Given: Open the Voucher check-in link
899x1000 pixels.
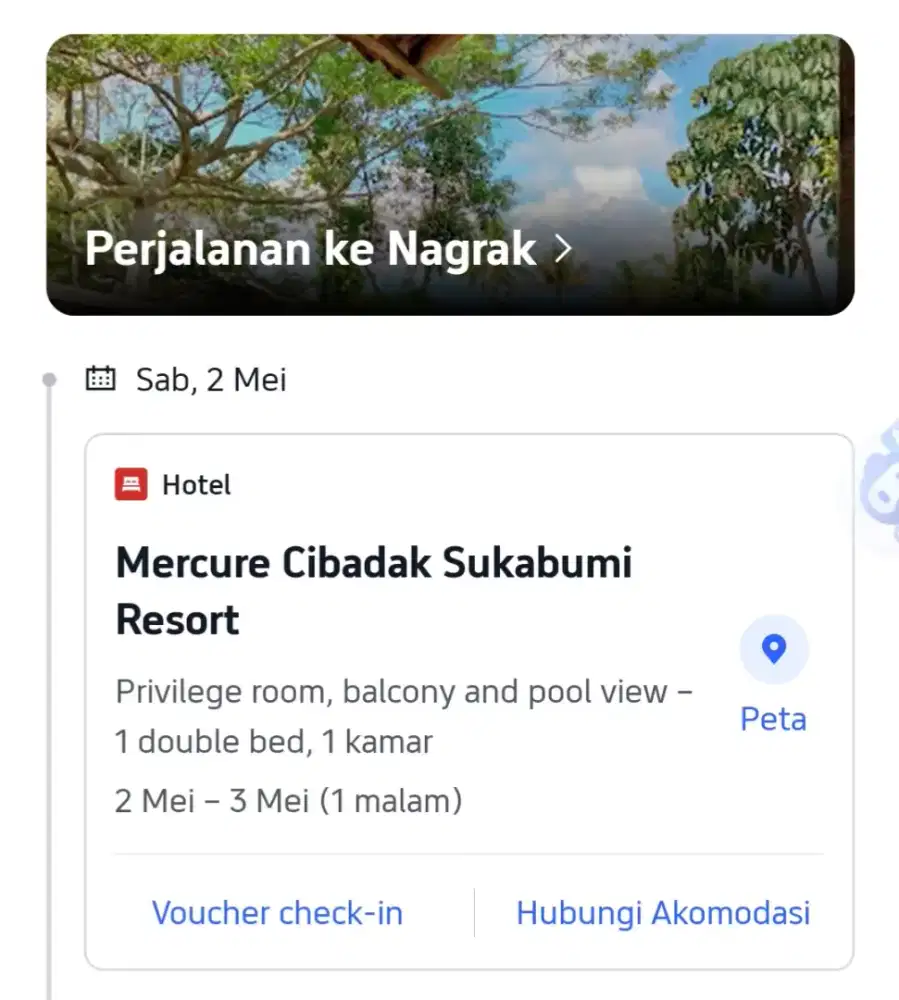Looking at the screenshot, I should click(277, 912).
